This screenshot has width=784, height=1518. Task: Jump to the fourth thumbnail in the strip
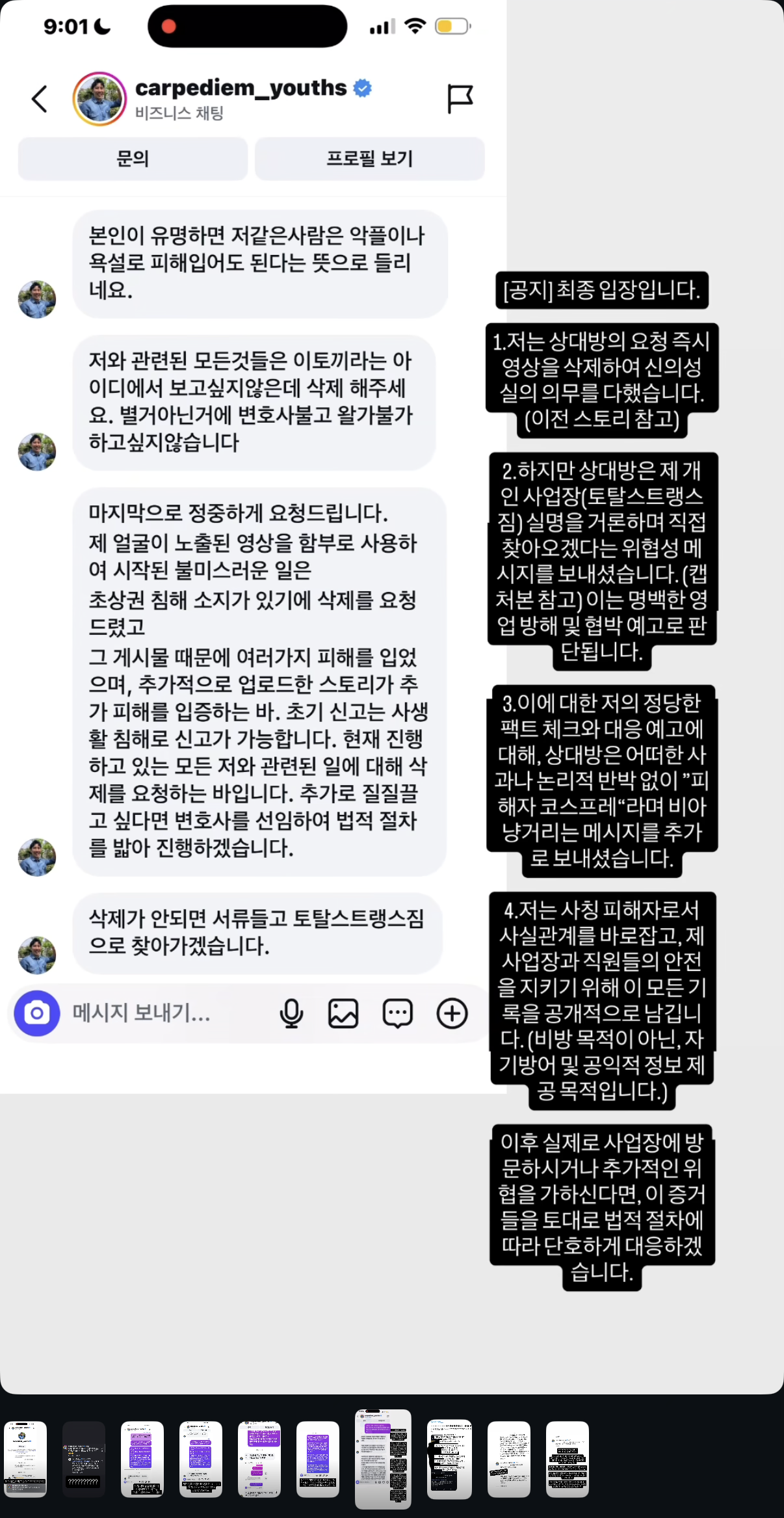(x=201, y=1459)
